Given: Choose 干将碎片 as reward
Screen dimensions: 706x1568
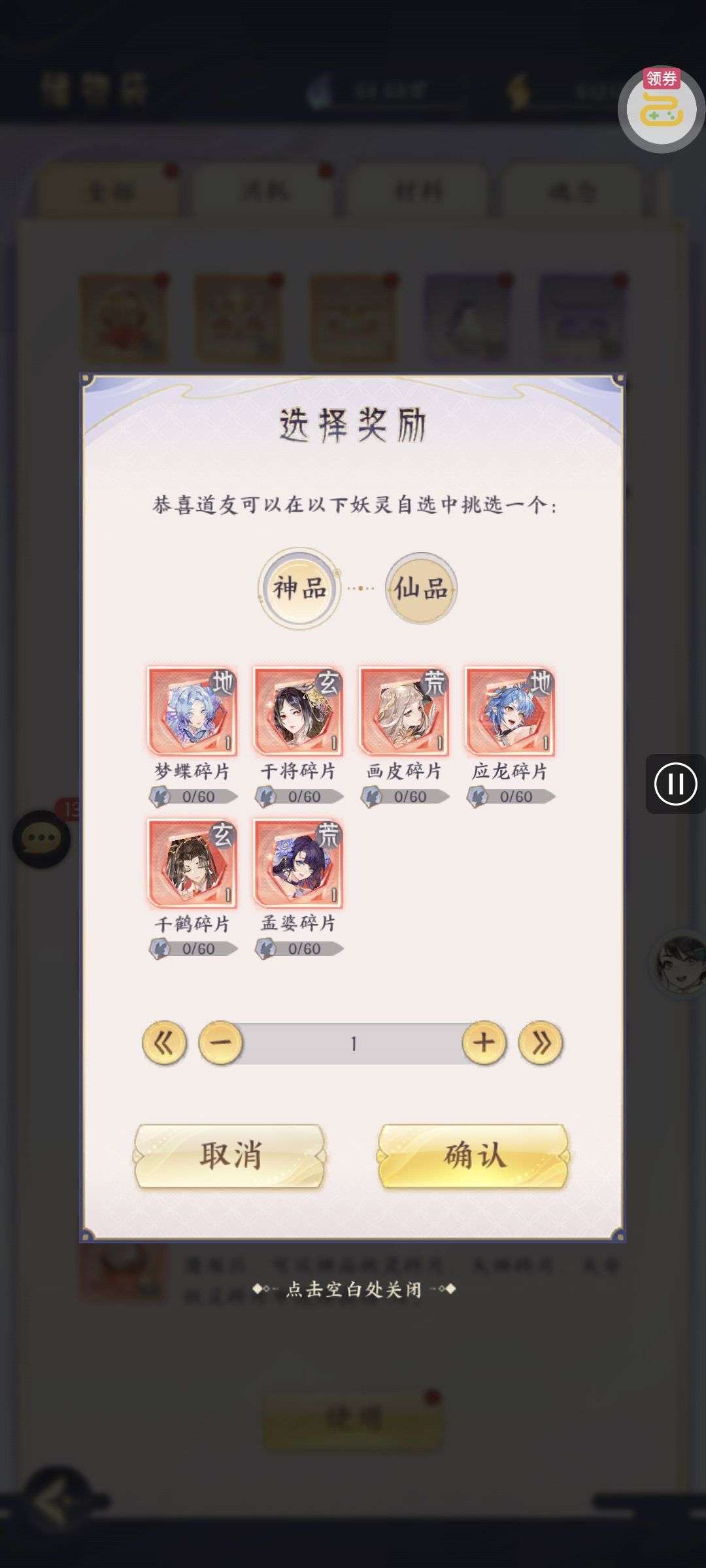Looking at the screenshot, I should (x=298, y=712).
